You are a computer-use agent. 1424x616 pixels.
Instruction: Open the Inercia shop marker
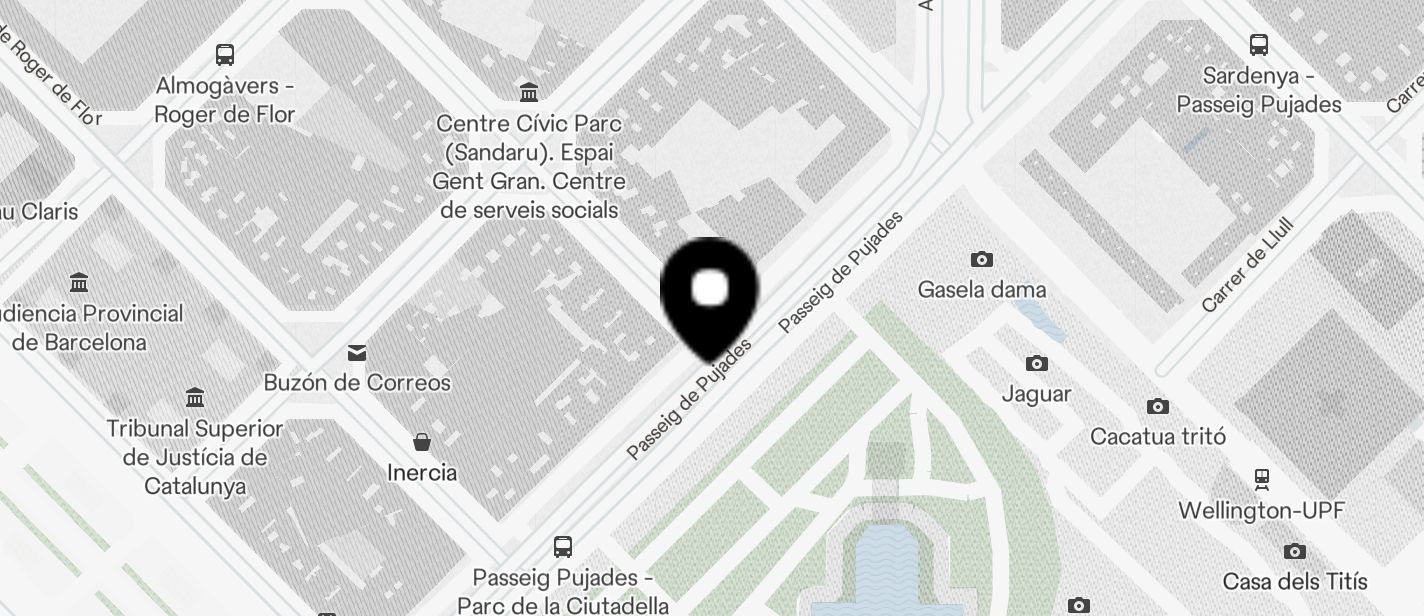[x=422, y=442]
